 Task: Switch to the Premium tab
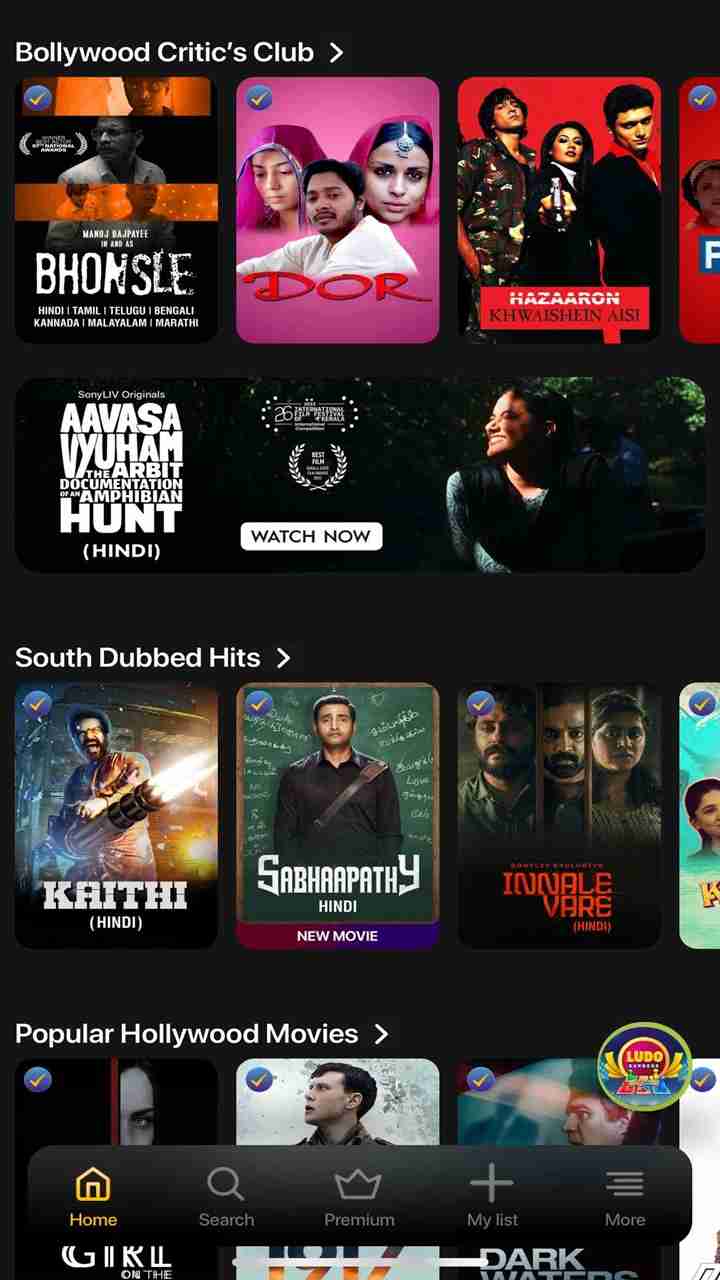(359, 1198)
